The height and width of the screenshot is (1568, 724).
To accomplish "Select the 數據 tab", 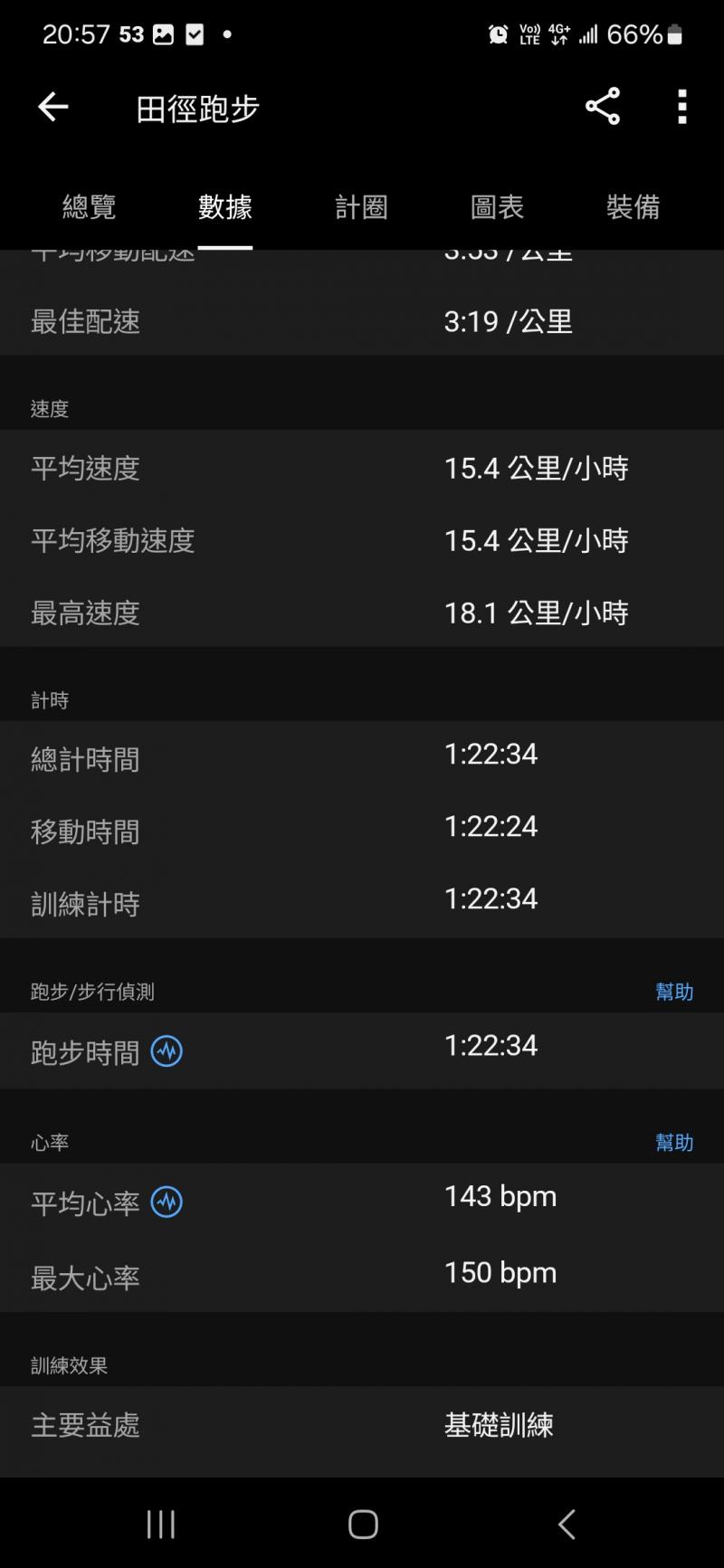I will [225, 207].
